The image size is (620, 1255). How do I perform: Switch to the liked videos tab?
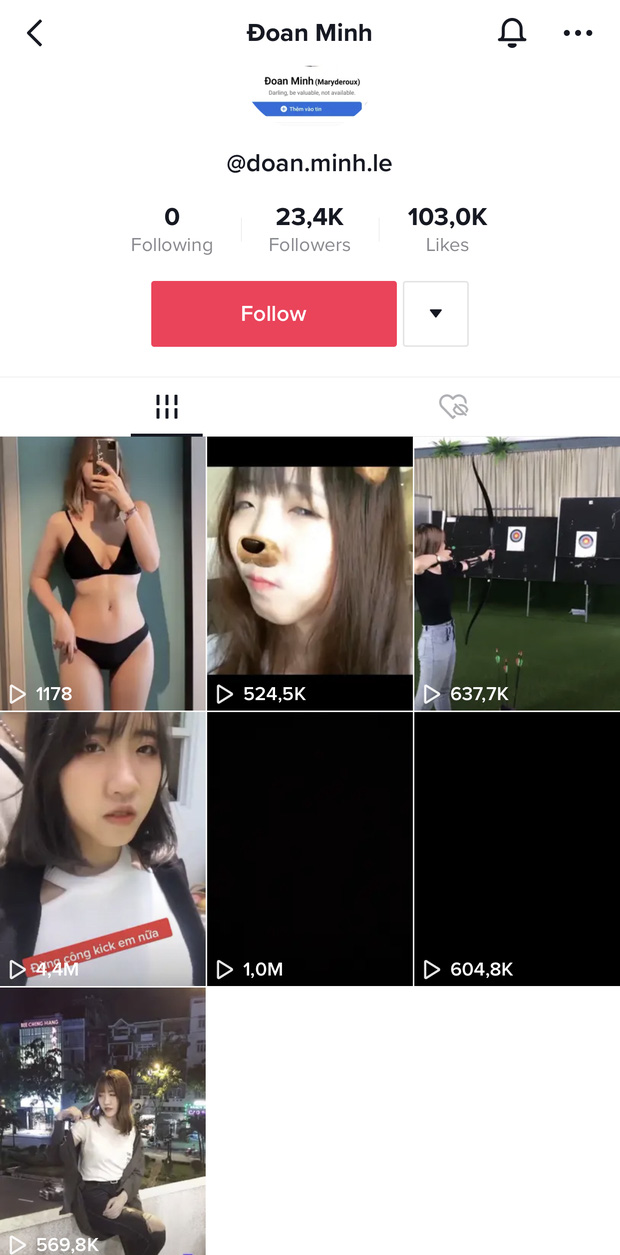click(454, 406)
